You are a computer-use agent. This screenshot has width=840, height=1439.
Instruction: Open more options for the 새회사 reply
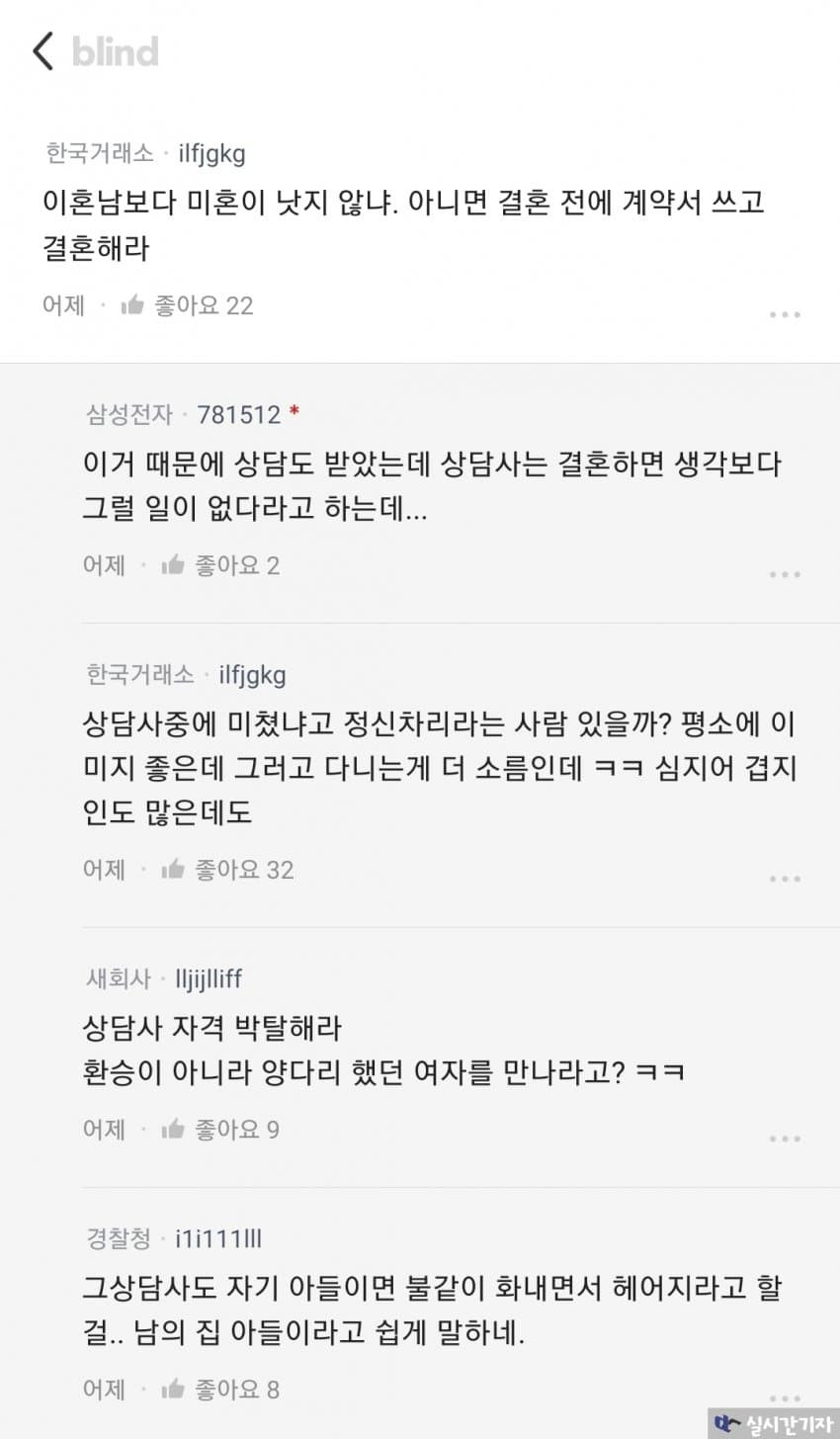(x=785, y=1139)
